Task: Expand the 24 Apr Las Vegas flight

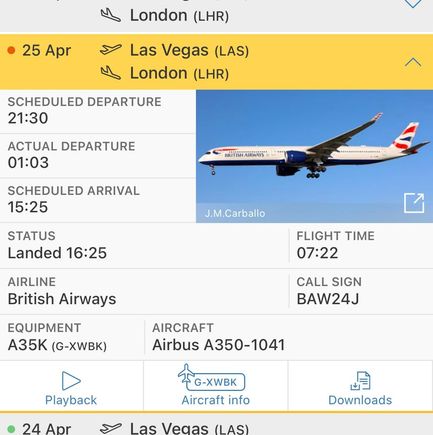Action: (216, 425)
